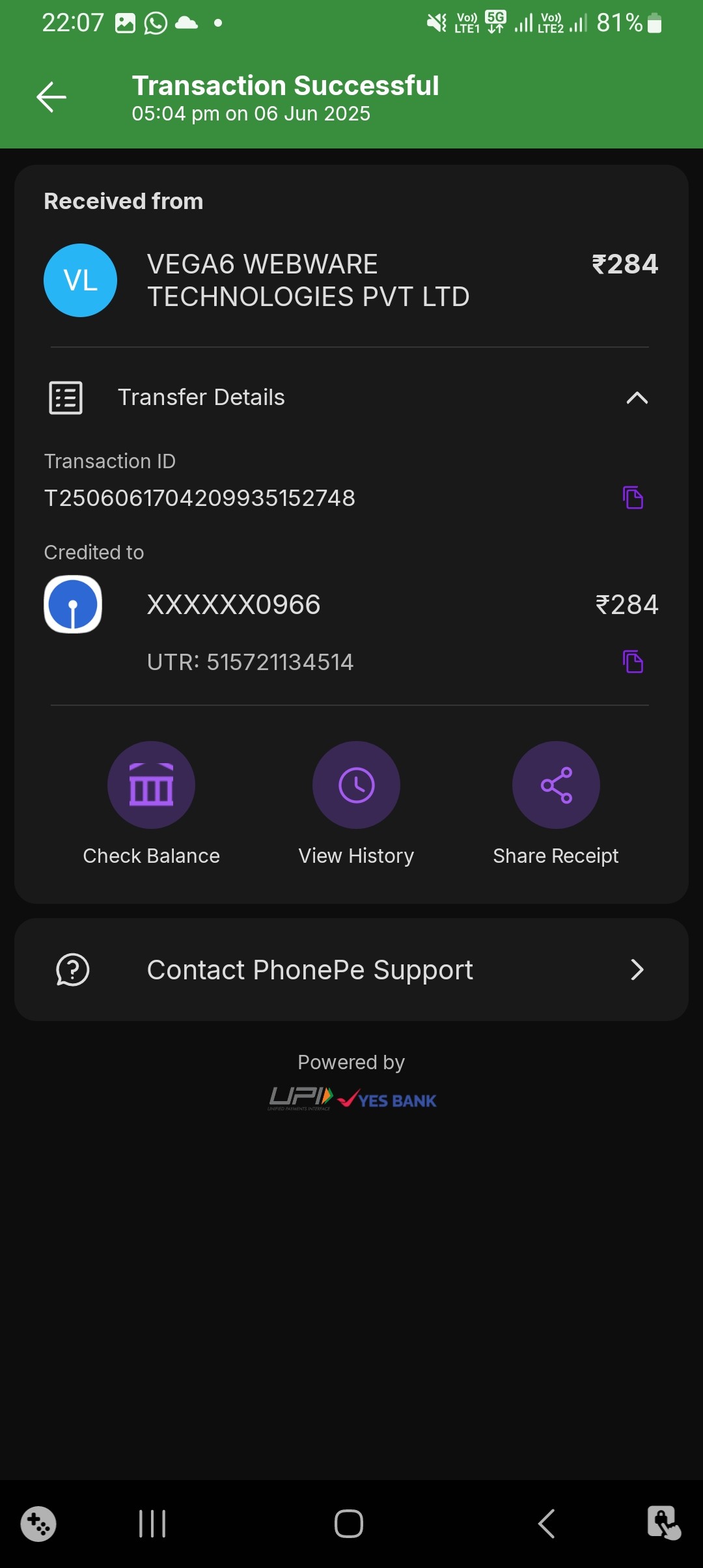Copy the Transaction ID

pos(633,497)
